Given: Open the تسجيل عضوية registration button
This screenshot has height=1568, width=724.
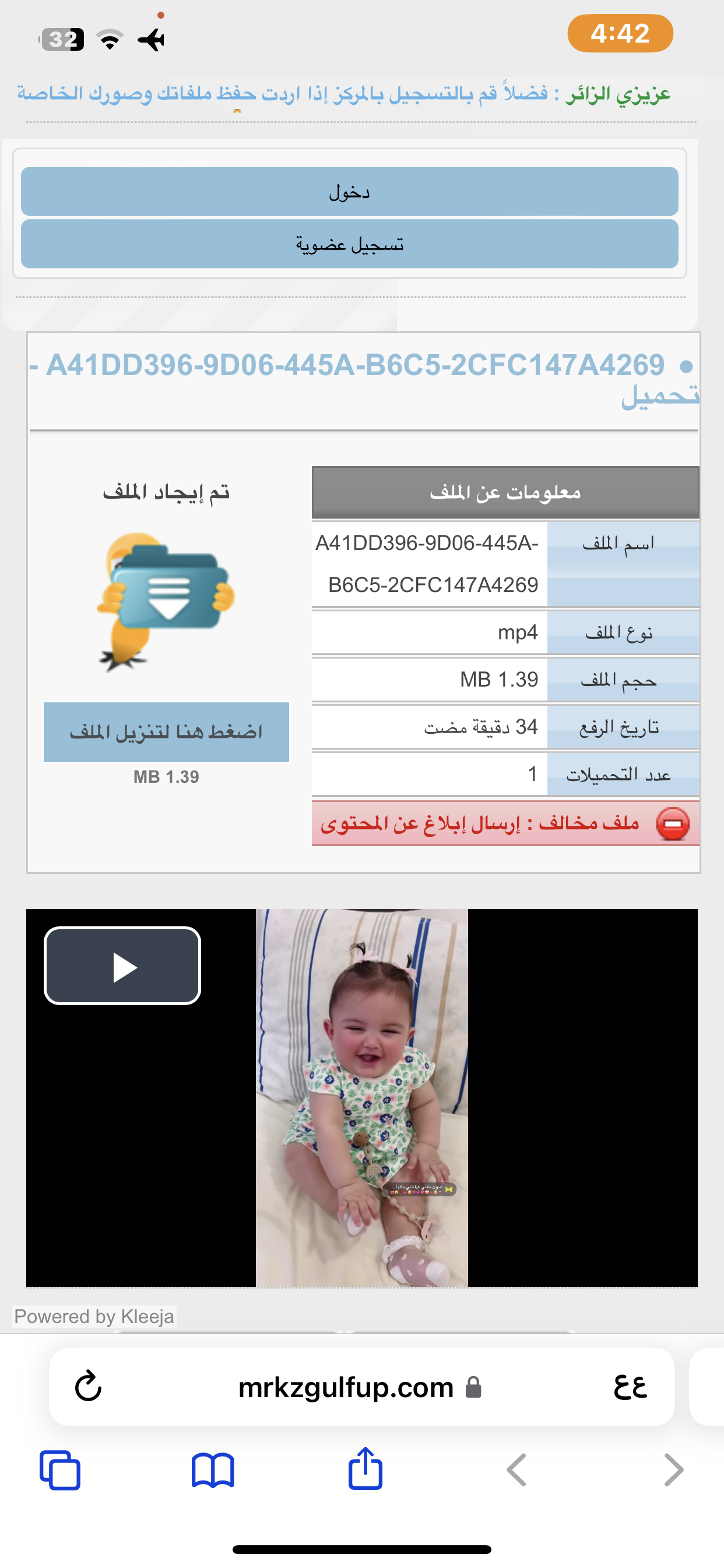Looking at the screenshot, I should click(x=349, y=244).
